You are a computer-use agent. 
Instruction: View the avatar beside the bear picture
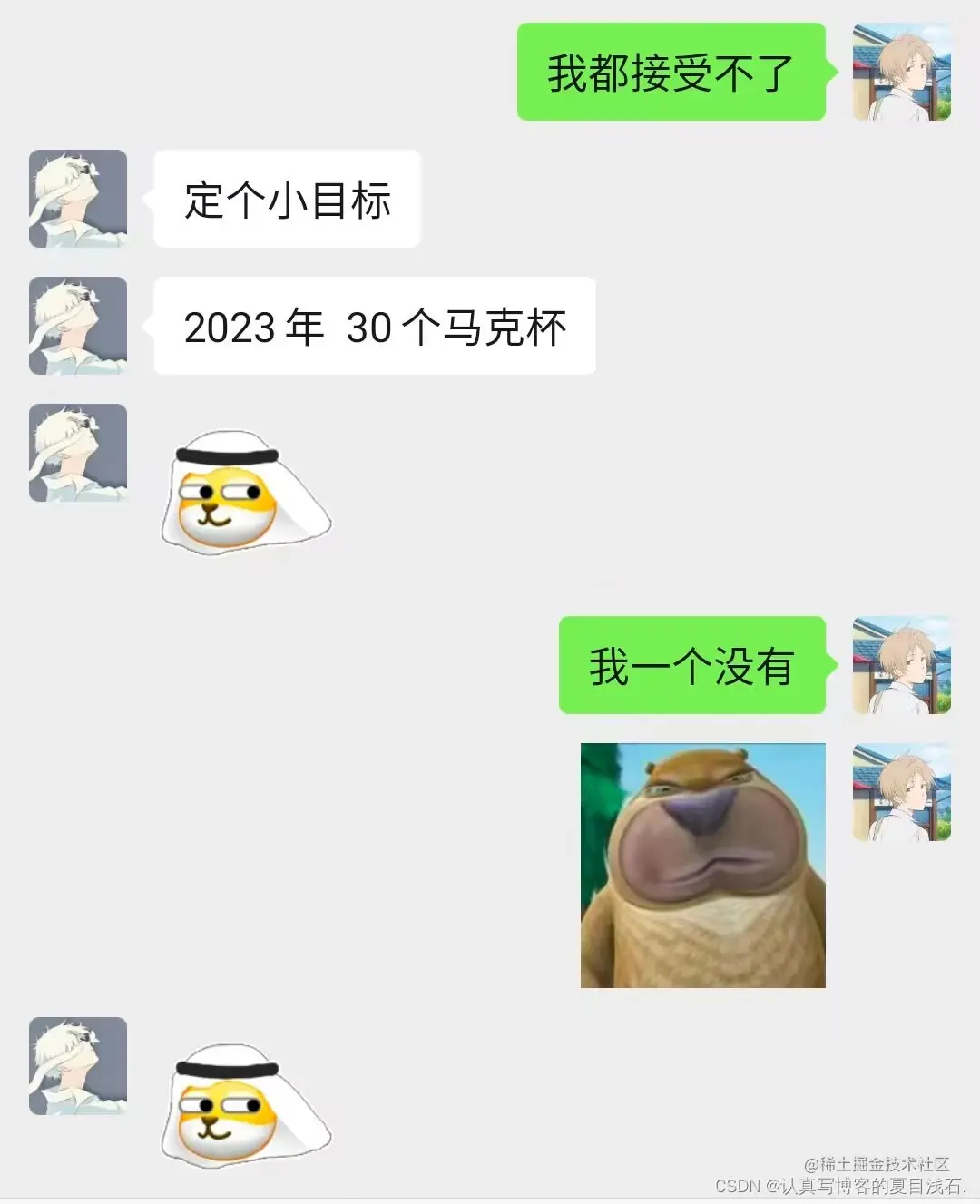coord(901,792)
